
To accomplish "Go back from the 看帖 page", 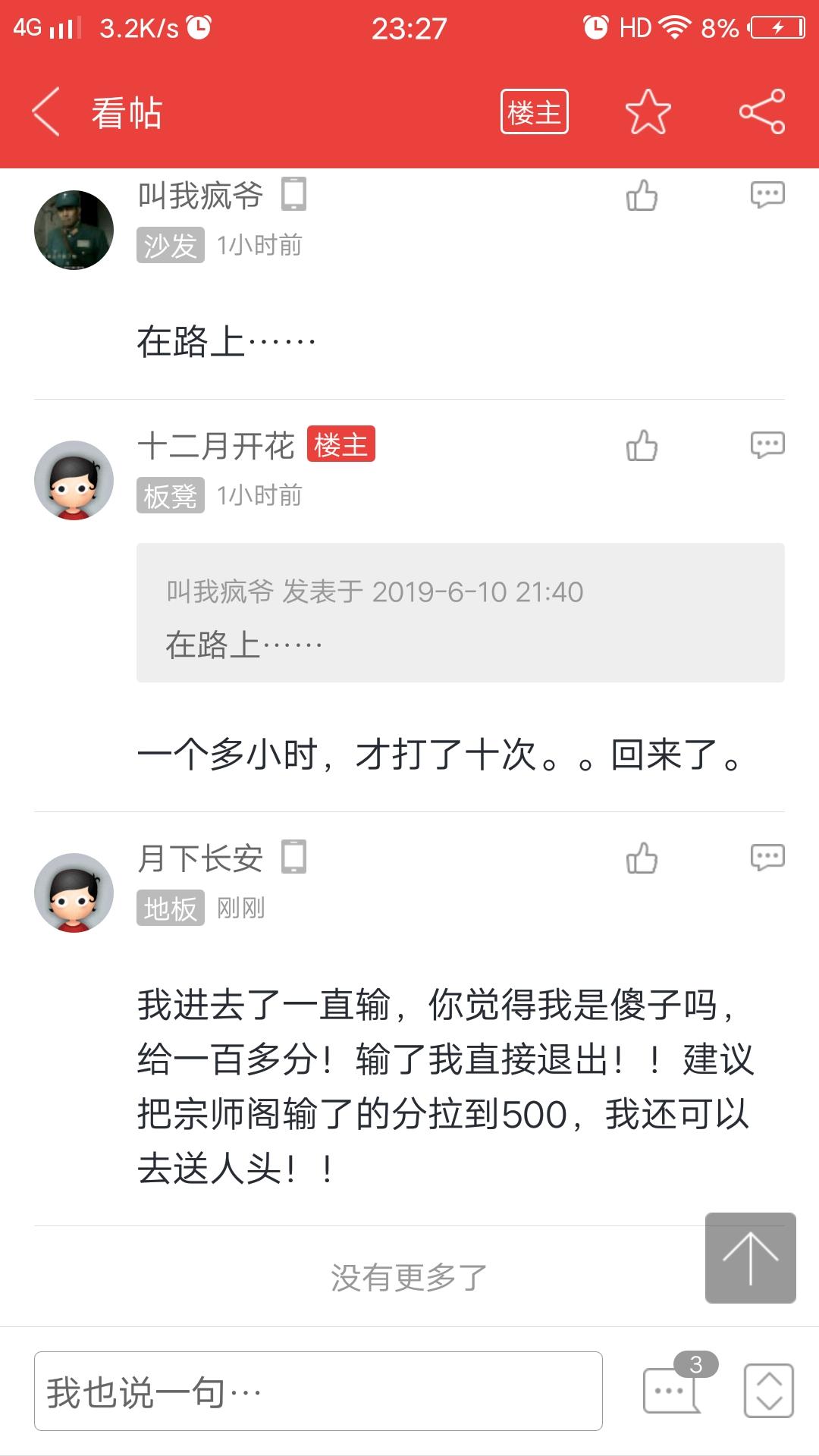I will pyautogui.click(x=47, y=112).
